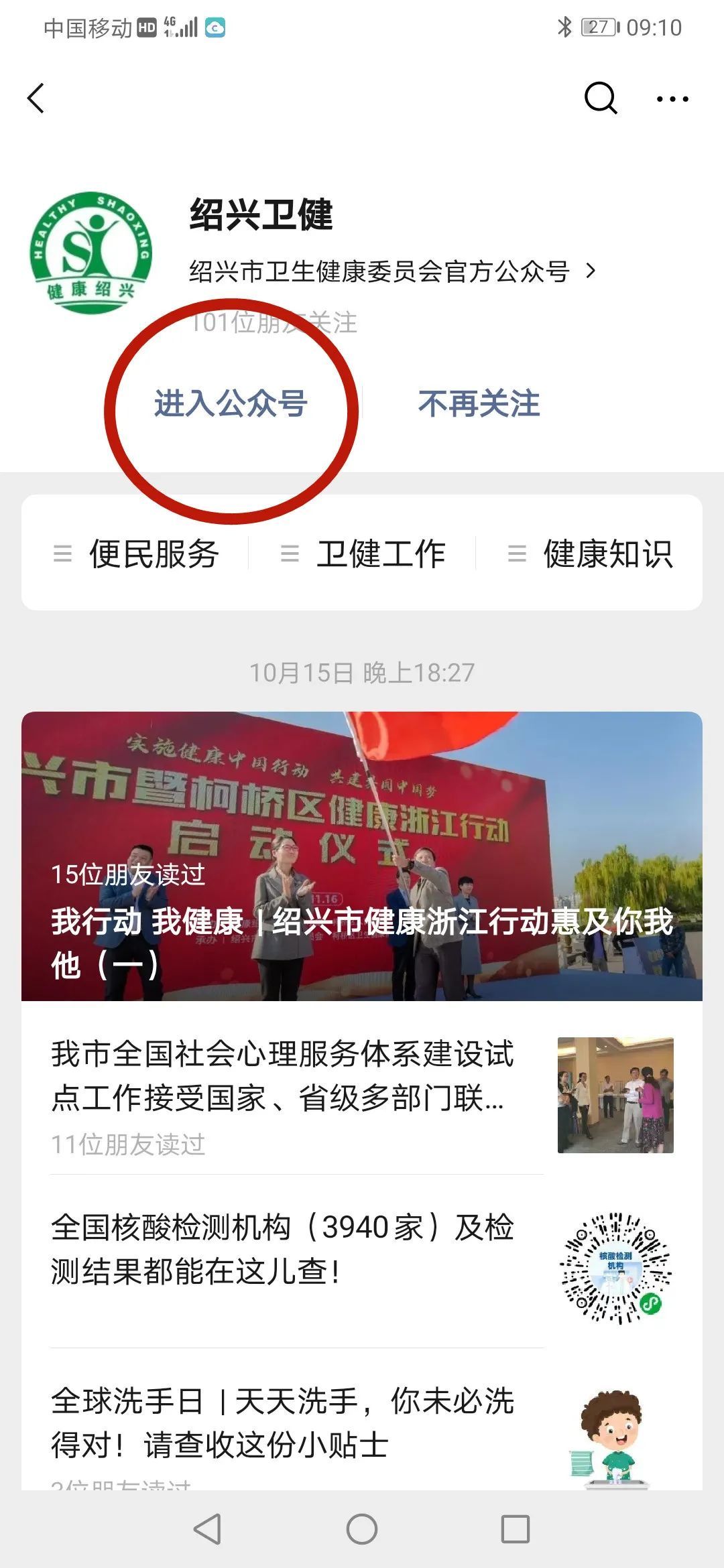Expand the 卫健工作 menu
Viewport: 724px width, 1568px height.
tap(363, 553)
